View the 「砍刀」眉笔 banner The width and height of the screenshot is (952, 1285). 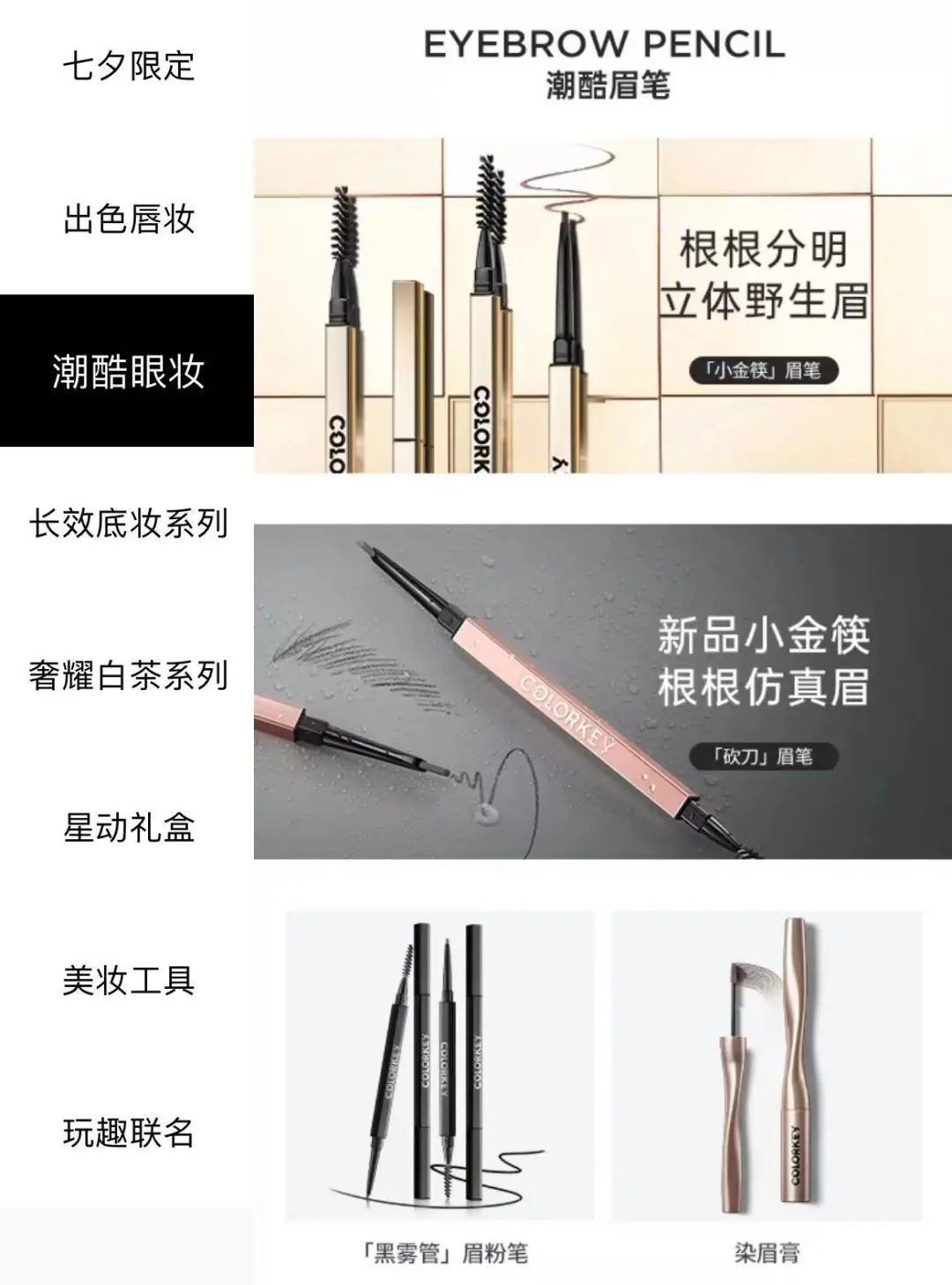click(x=602, y=691)
